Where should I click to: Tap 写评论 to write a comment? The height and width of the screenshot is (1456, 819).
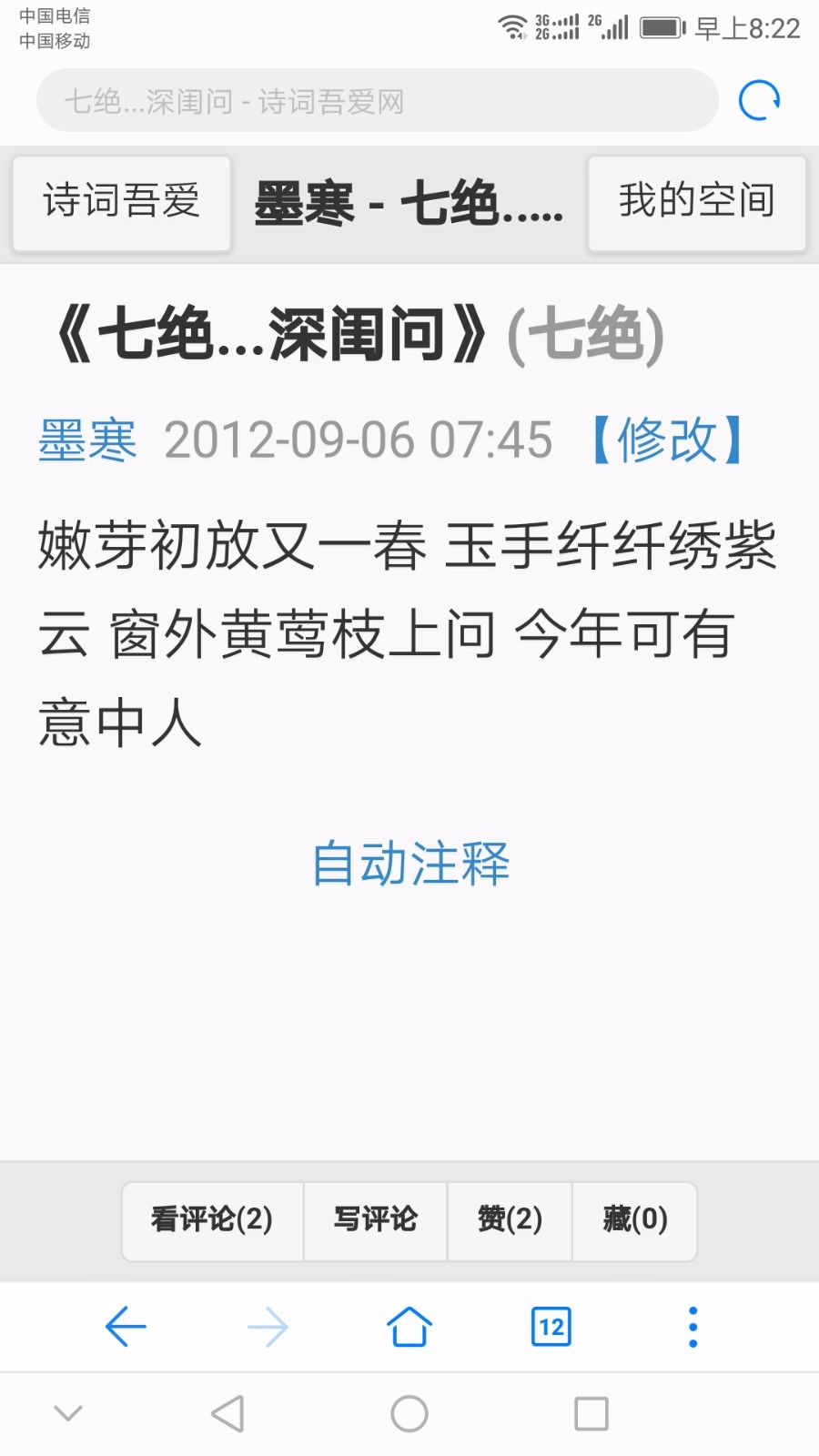[375, 1219]
